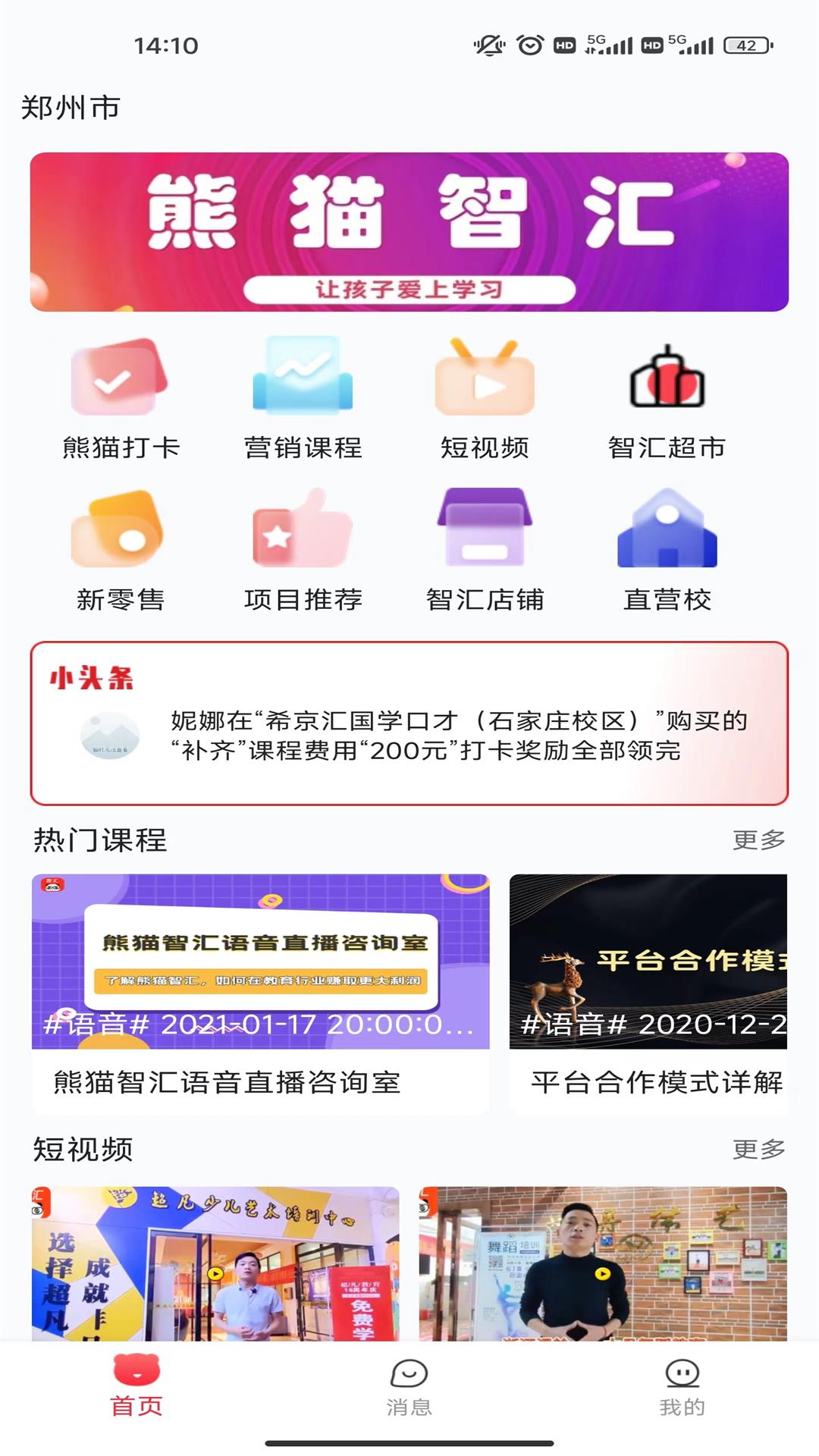The height and width of the screenshot is (1456, 819).
Task: Open course 平台合作模式详解
Action: pyautogui.click(x=649, y=993)
